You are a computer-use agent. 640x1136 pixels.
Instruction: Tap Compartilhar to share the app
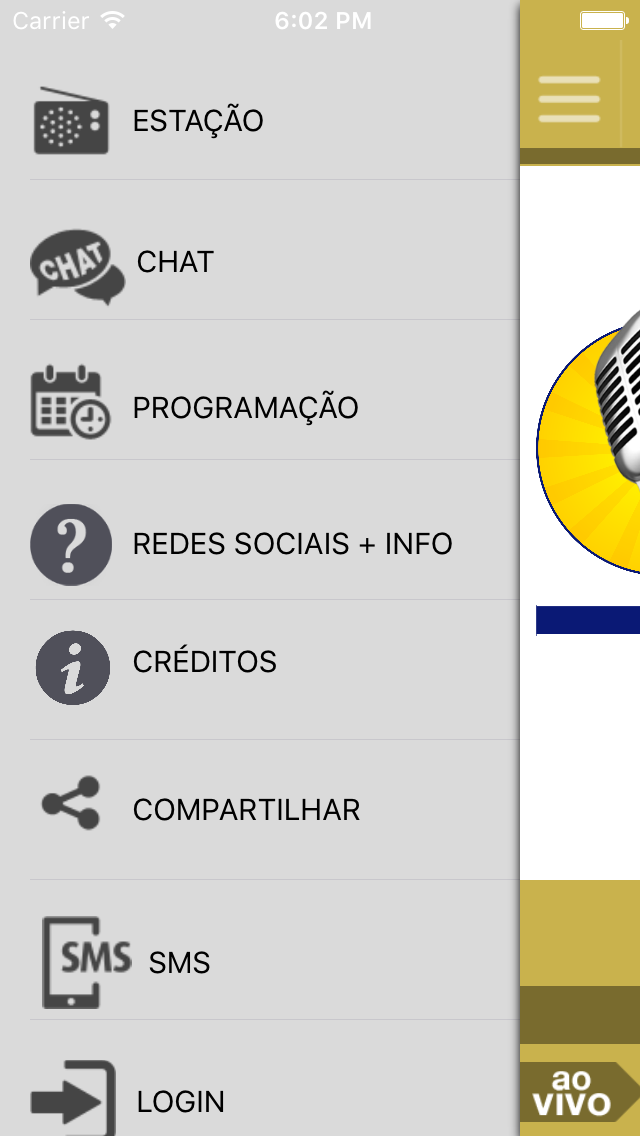pos(259,809)
